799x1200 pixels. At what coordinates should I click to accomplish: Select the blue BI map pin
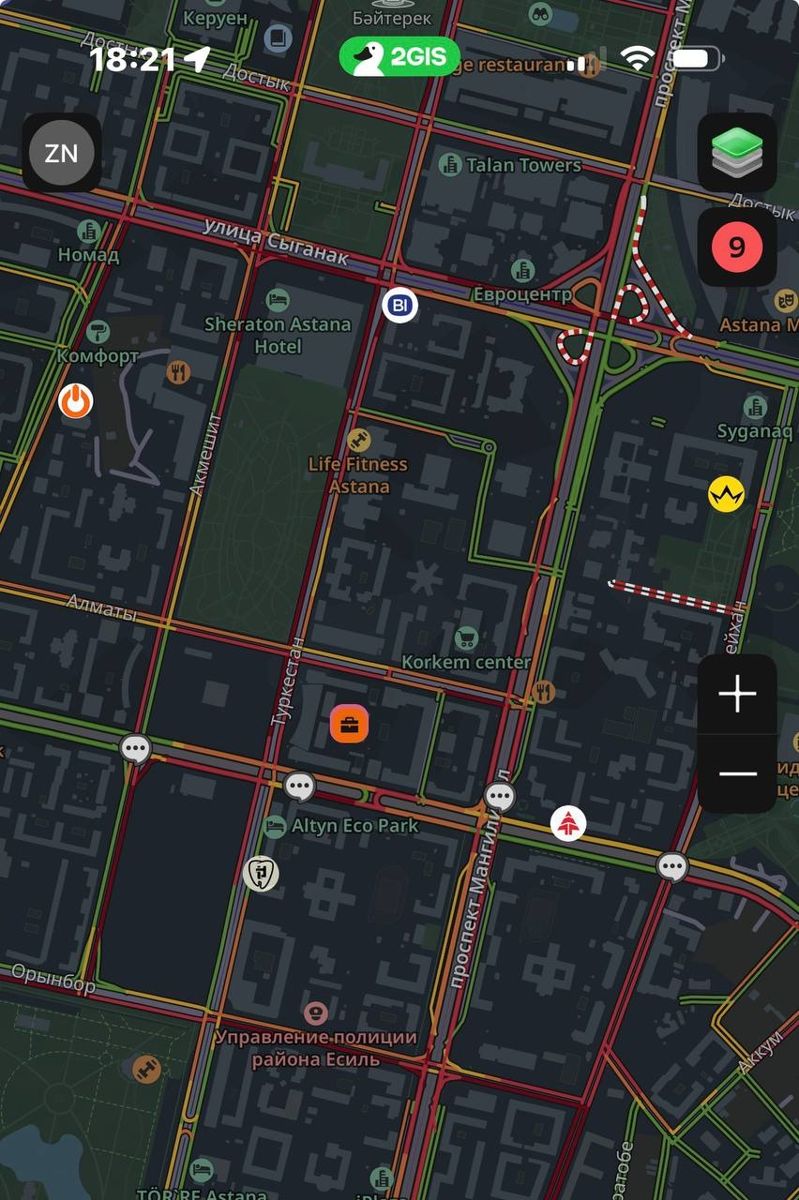(x=400, y=305)
